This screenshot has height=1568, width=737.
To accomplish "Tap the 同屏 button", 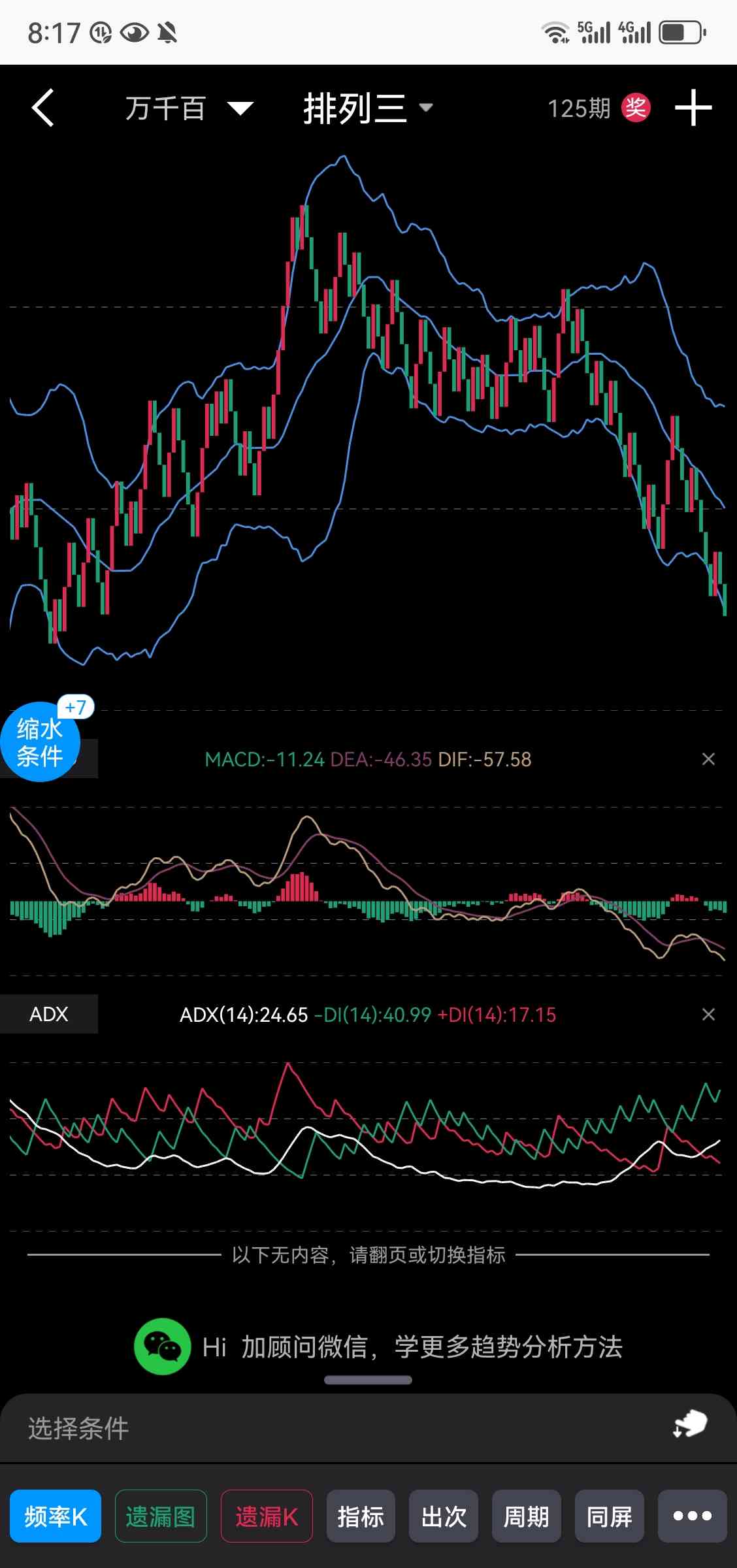I will [x=610, y=1516].
